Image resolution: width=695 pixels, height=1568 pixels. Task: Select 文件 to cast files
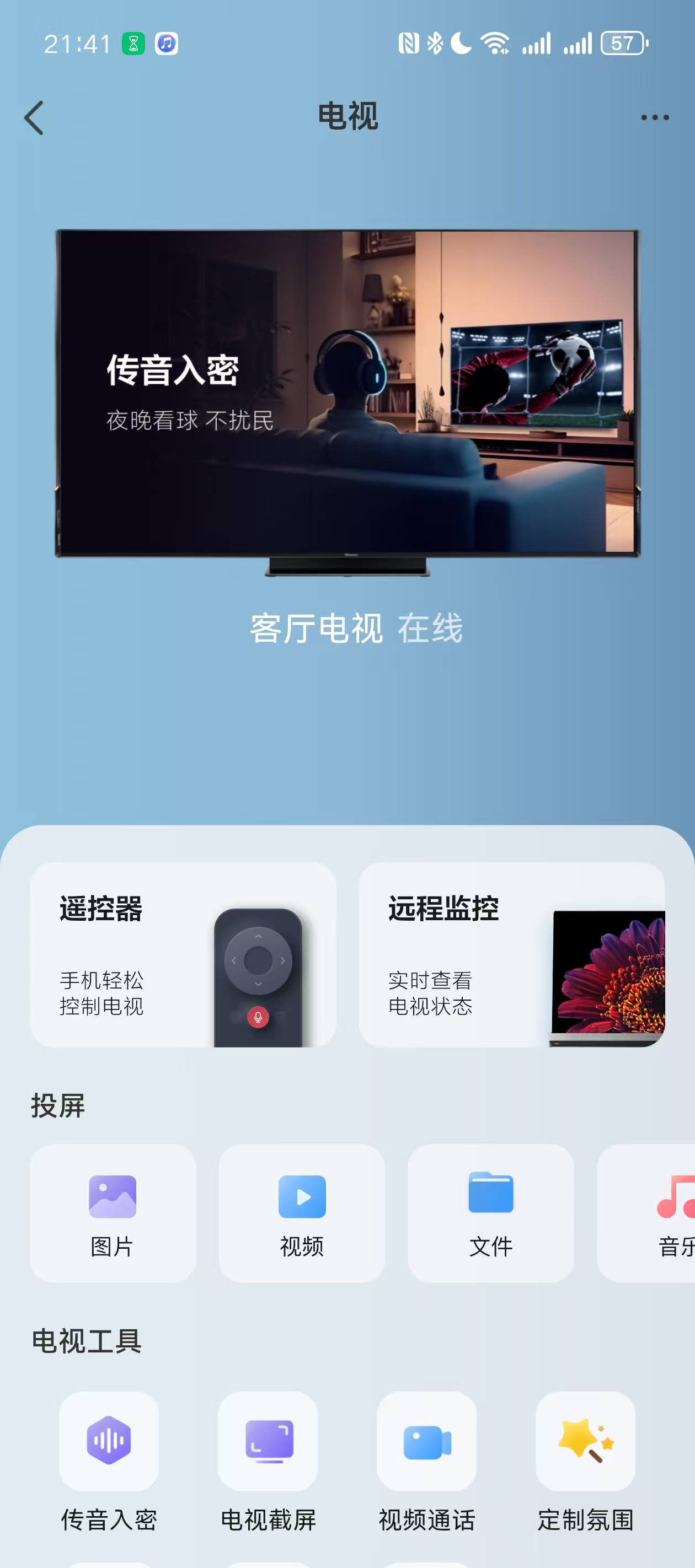coord(490,1213)
